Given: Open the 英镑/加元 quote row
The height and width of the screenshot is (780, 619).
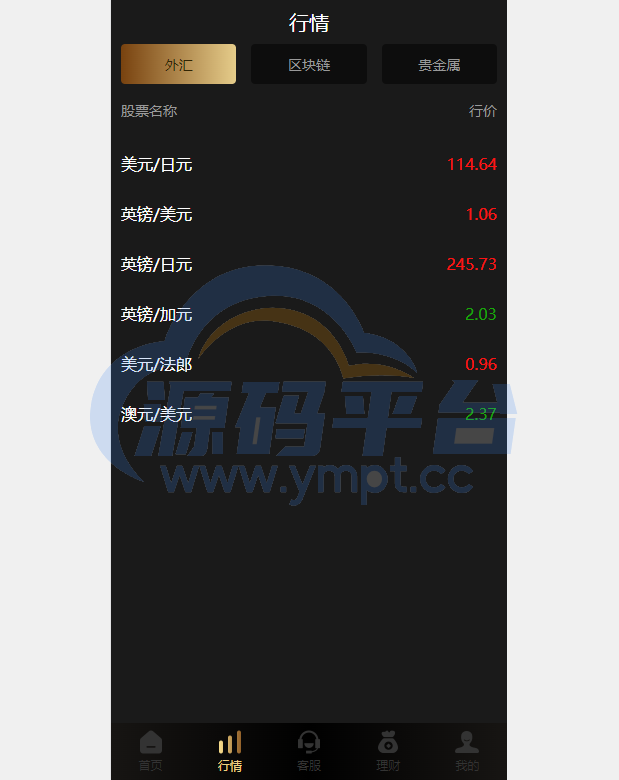Looking at the screenshot, I should (x=308, y=314).
